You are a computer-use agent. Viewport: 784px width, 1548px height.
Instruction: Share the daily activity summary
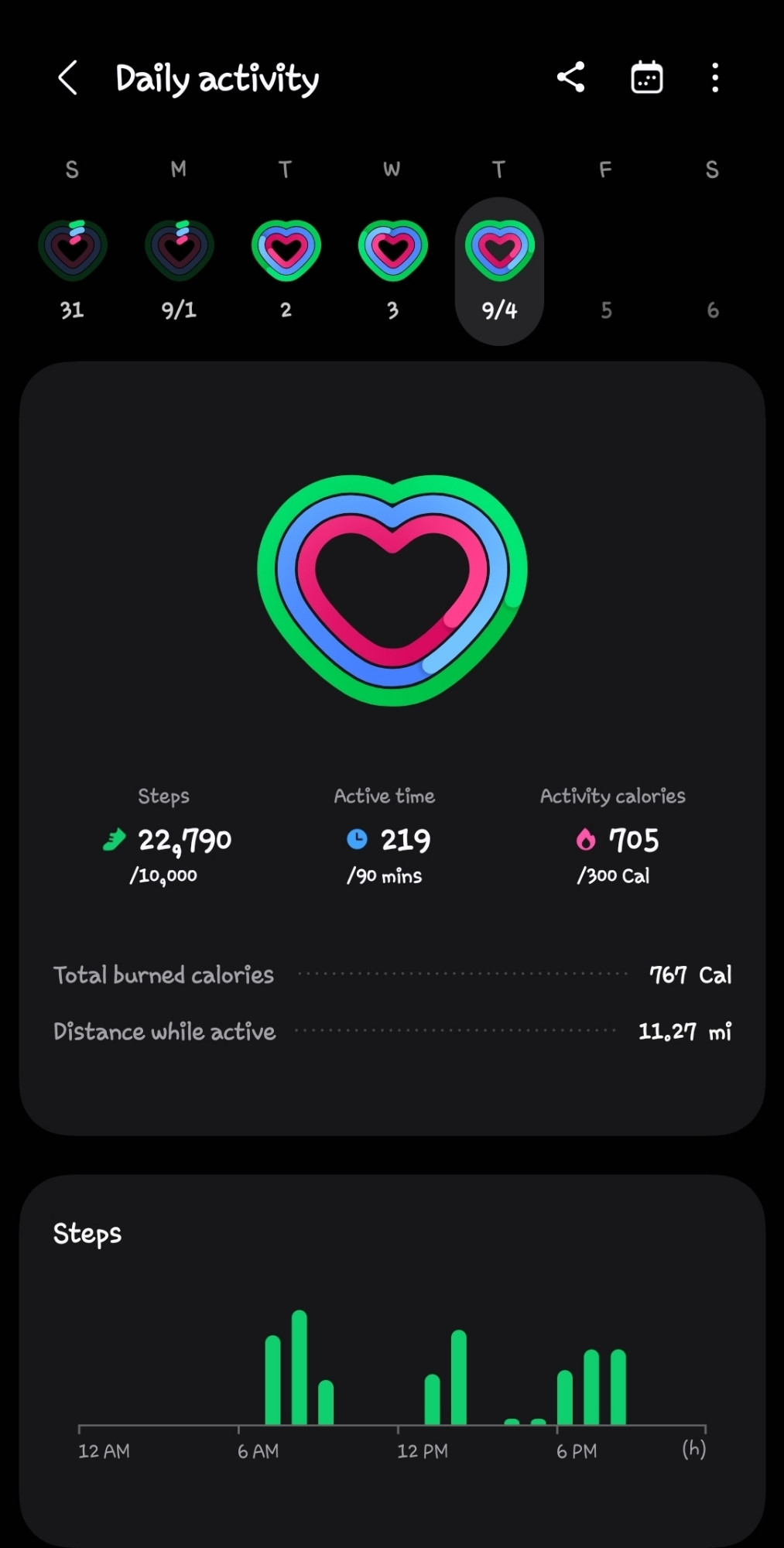tap(571, 77)
